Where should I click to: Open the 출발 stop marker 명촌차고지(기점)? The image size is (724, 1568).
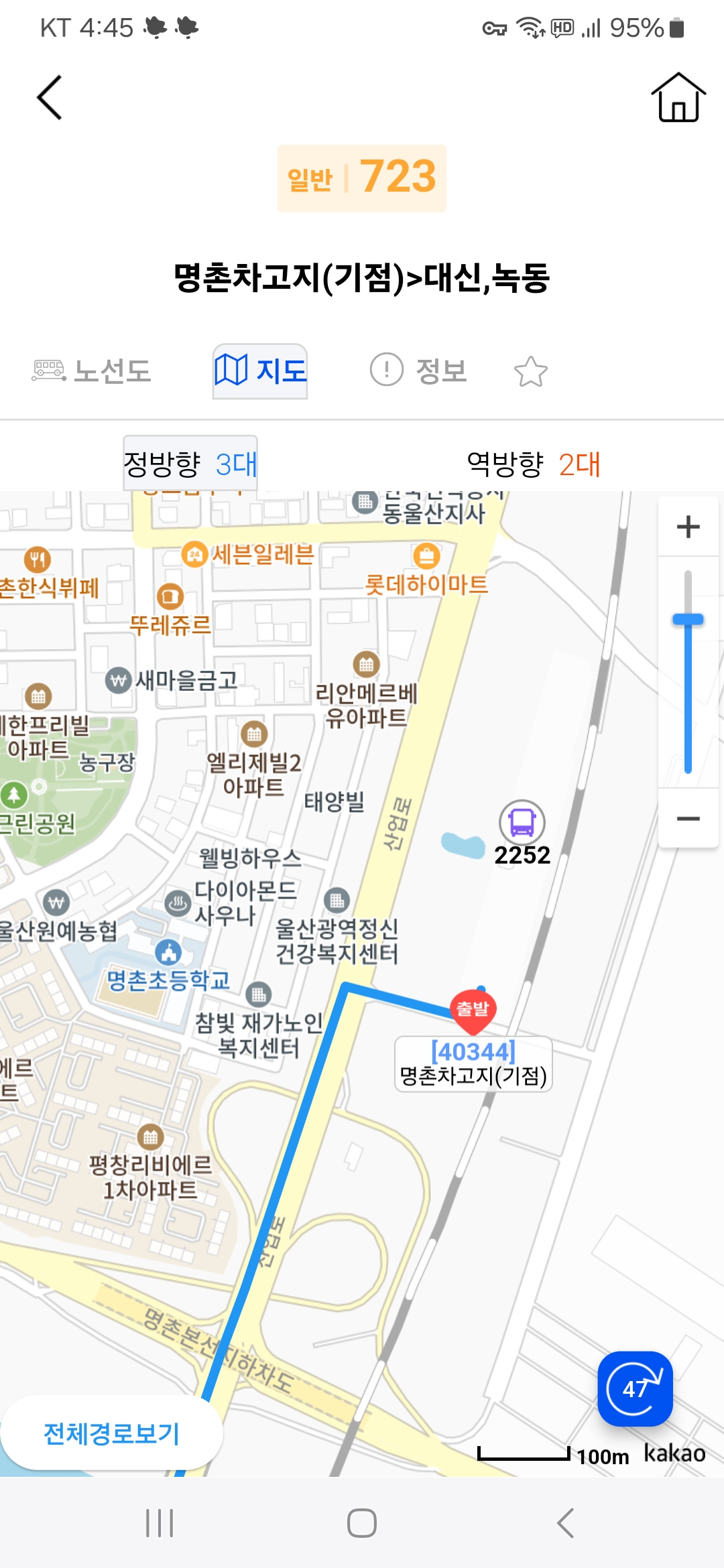473,1009
